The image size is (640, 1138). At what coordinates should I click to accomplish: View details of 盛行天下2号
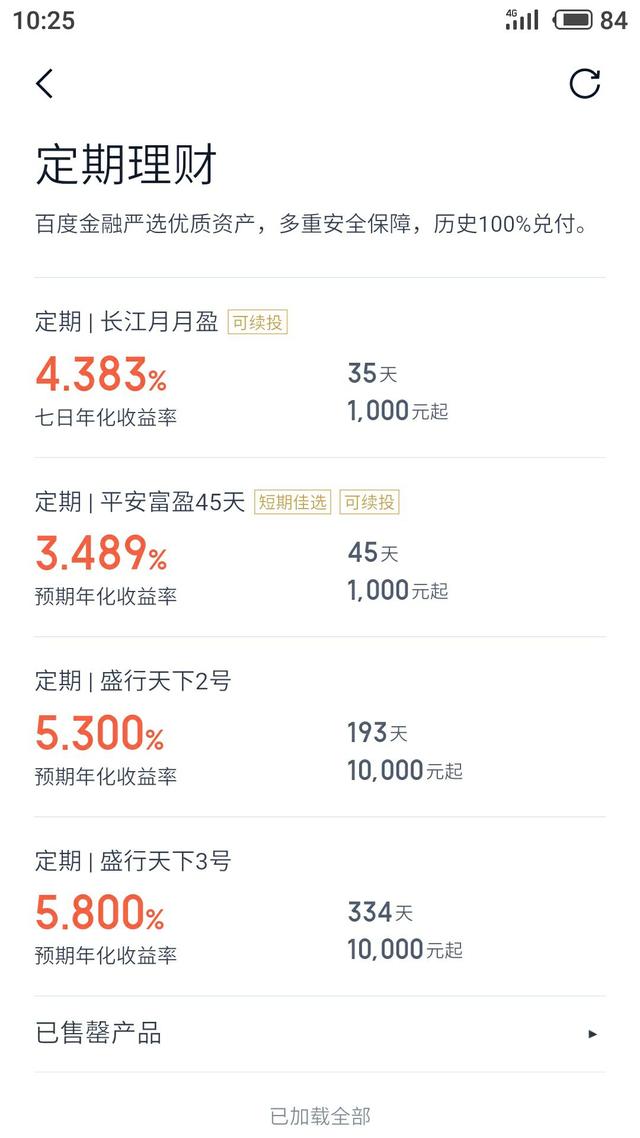(319, 726)
